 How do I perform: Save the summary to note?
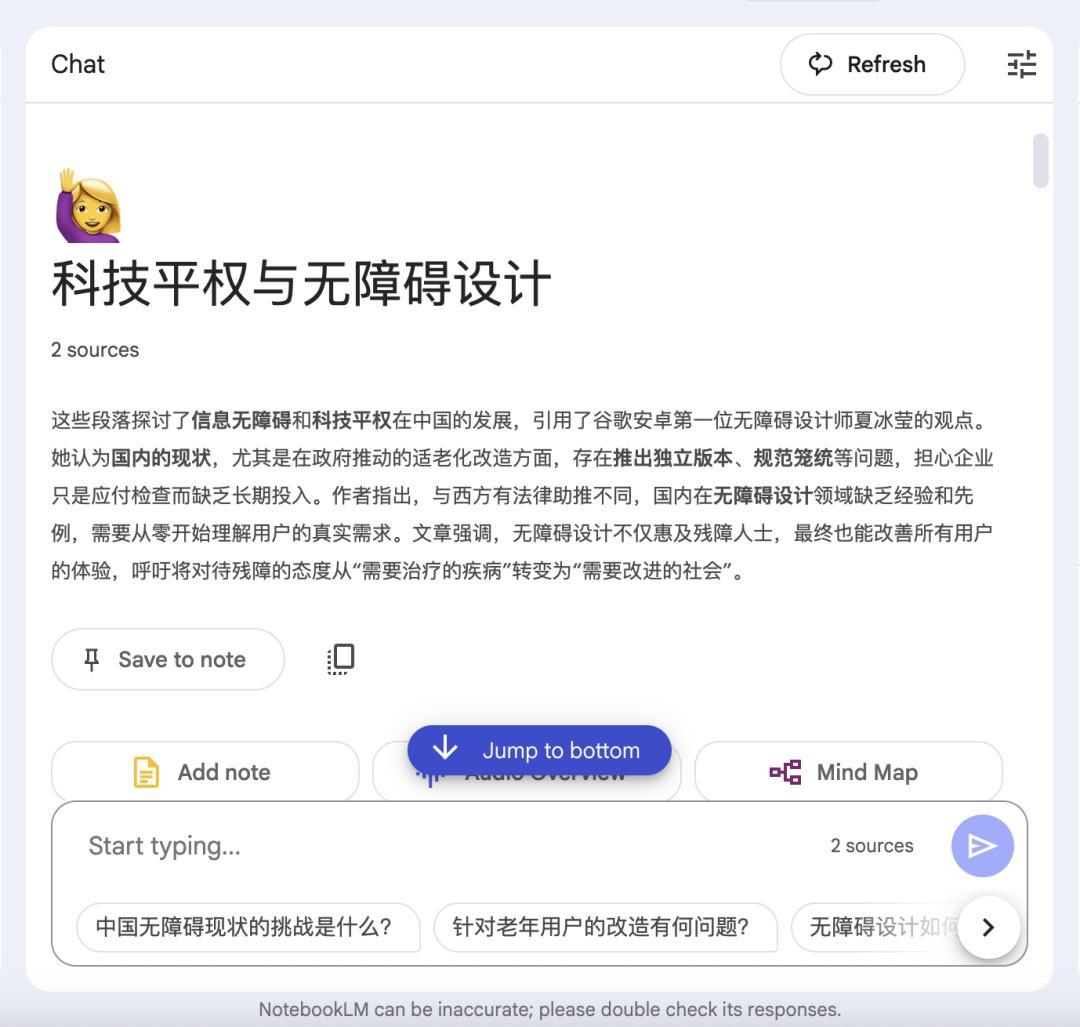(168, 660)
